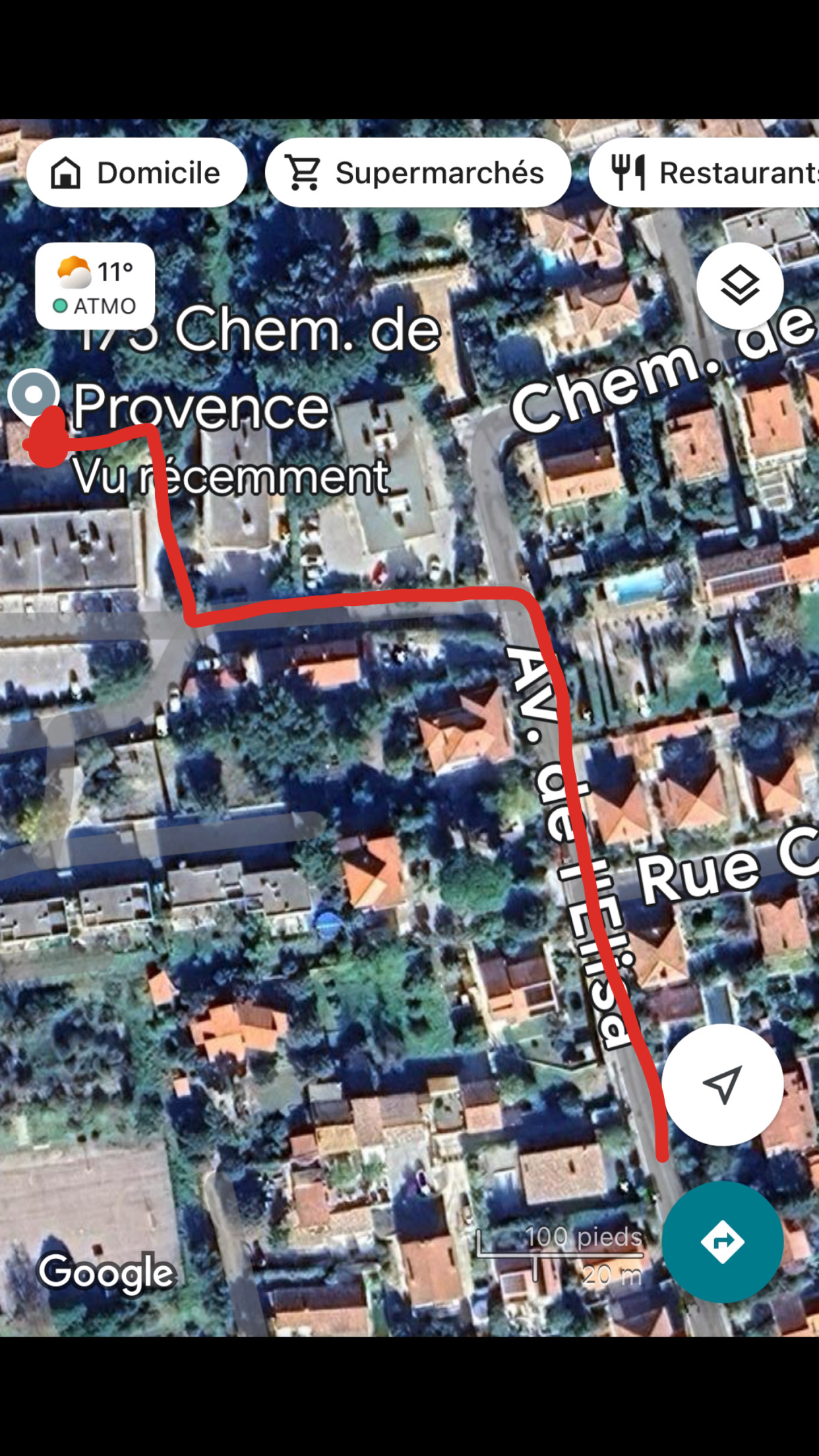Start directions with the teal button
Image resolution: width=819 pixels, height=1456 pixels.
click(x=722, y=1242)
